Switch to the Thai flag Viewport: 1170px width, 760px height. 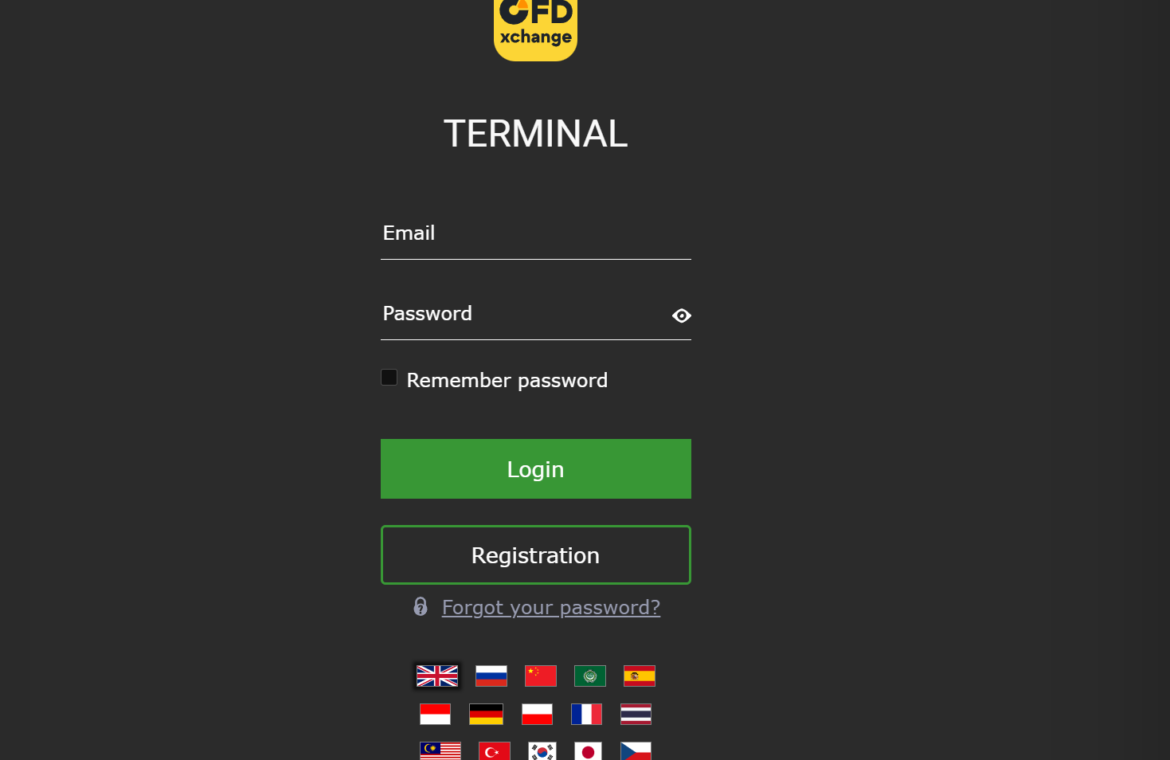(636, 714)
